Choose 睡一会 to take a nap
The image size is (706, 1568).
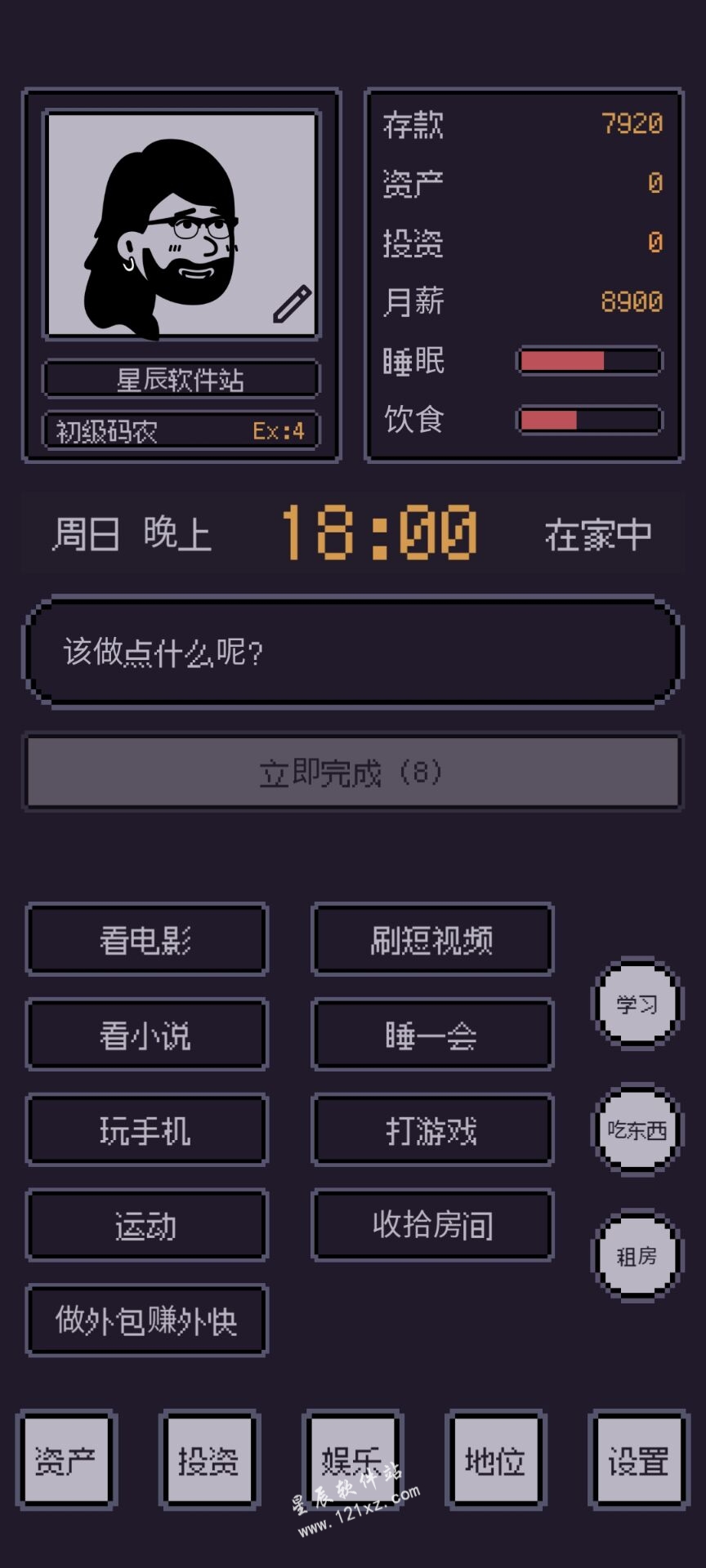tap(432, 1036)
